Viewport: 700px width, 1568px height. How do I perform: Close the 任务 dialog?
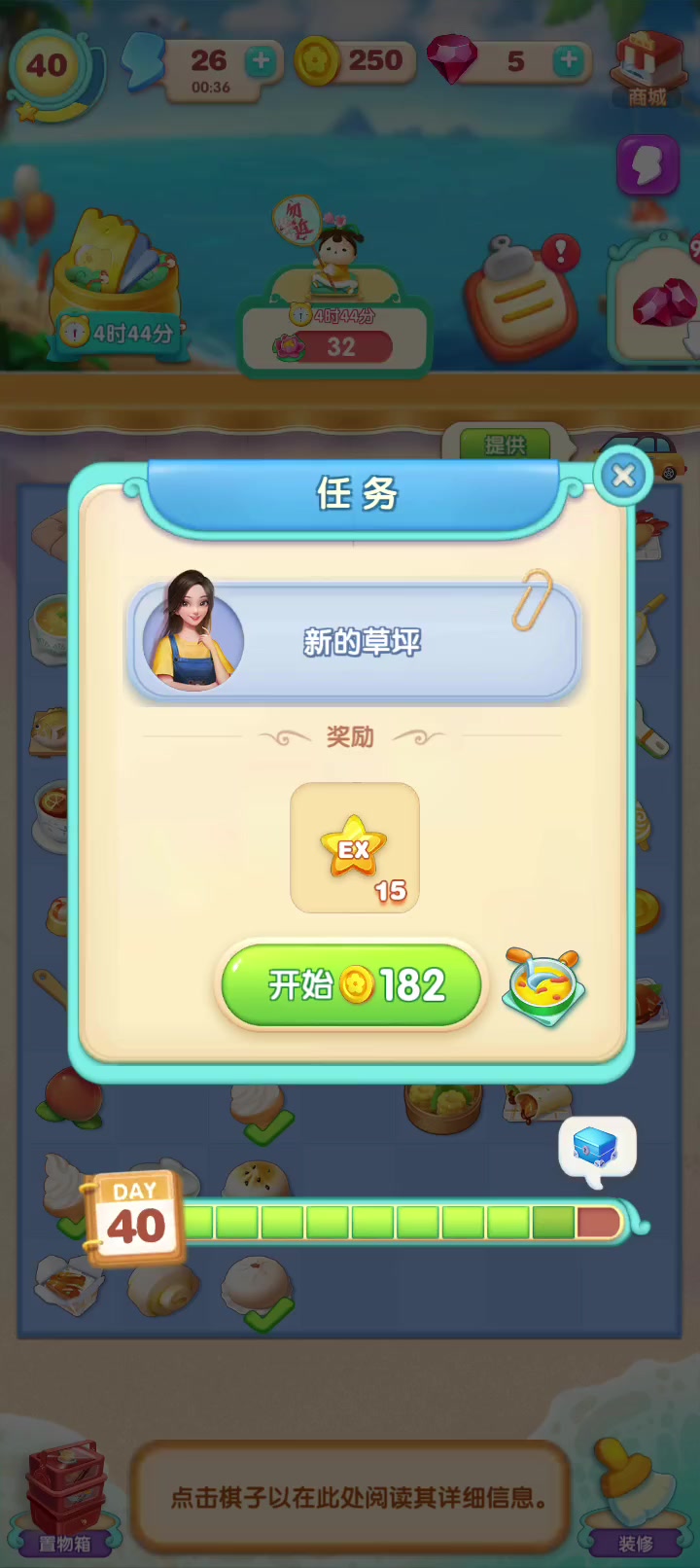coord(623,476)
